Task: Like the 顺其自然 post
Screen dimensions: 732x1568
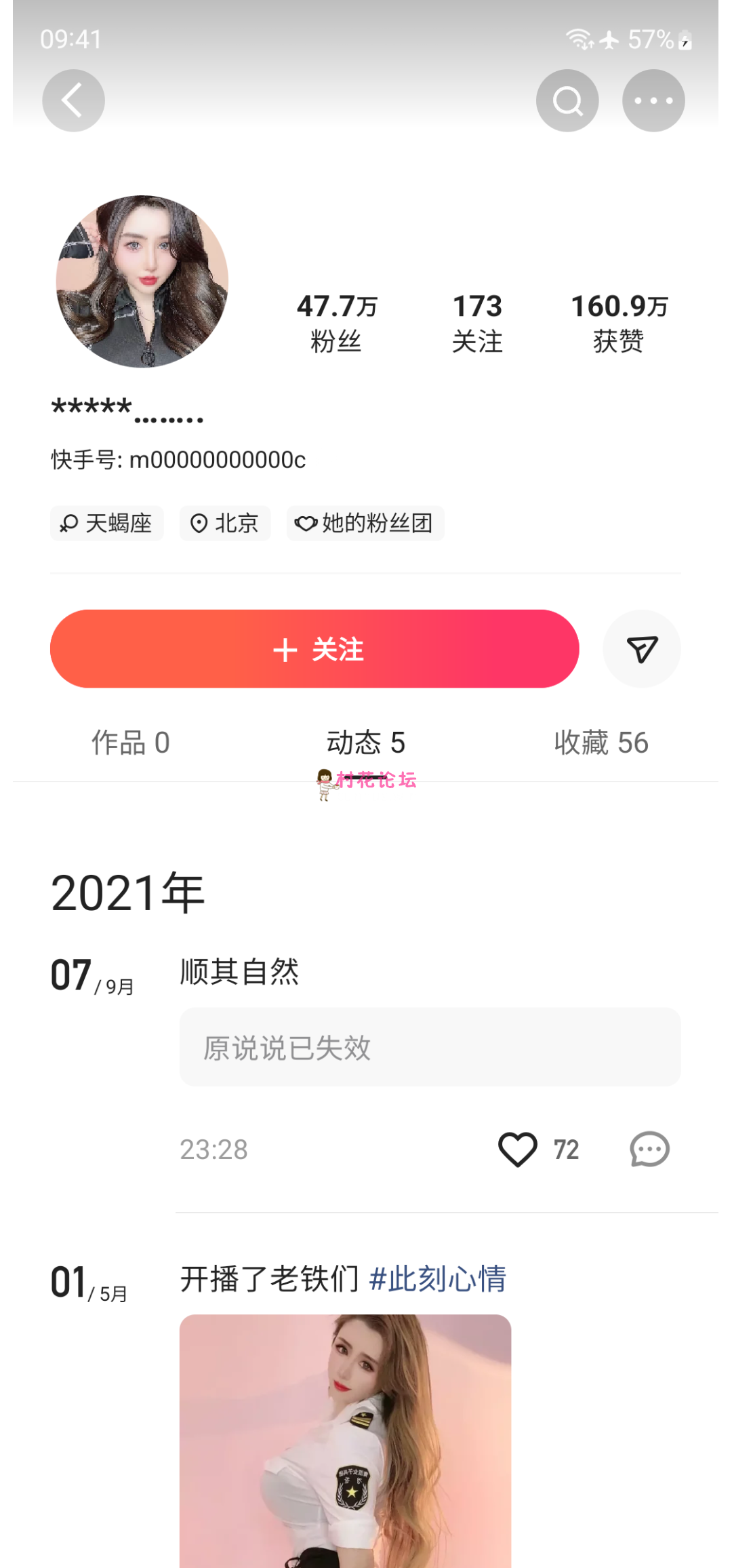Action: coord(518,1150)
